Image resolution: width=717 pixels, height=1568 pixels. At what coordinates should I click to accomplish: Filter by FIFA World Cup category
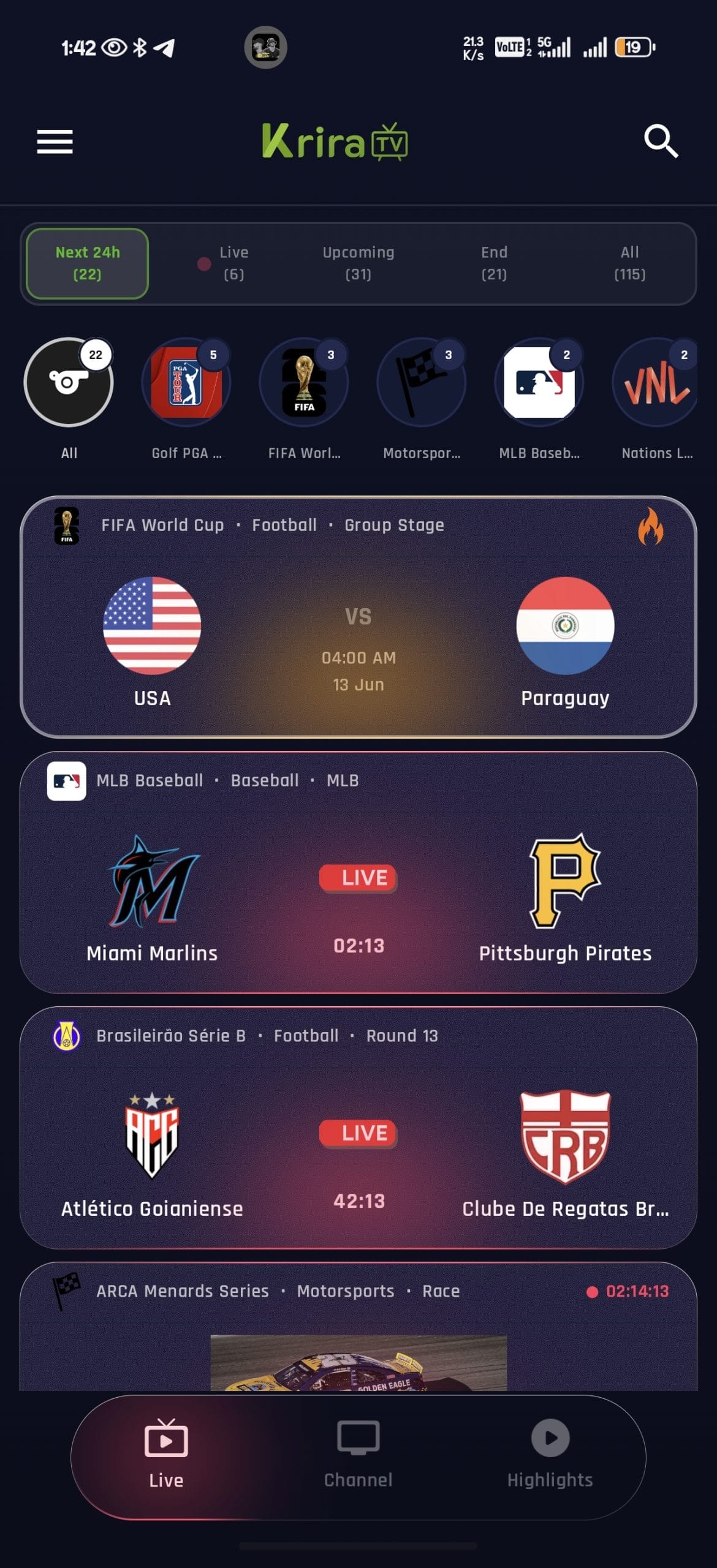tap(304, 399)
